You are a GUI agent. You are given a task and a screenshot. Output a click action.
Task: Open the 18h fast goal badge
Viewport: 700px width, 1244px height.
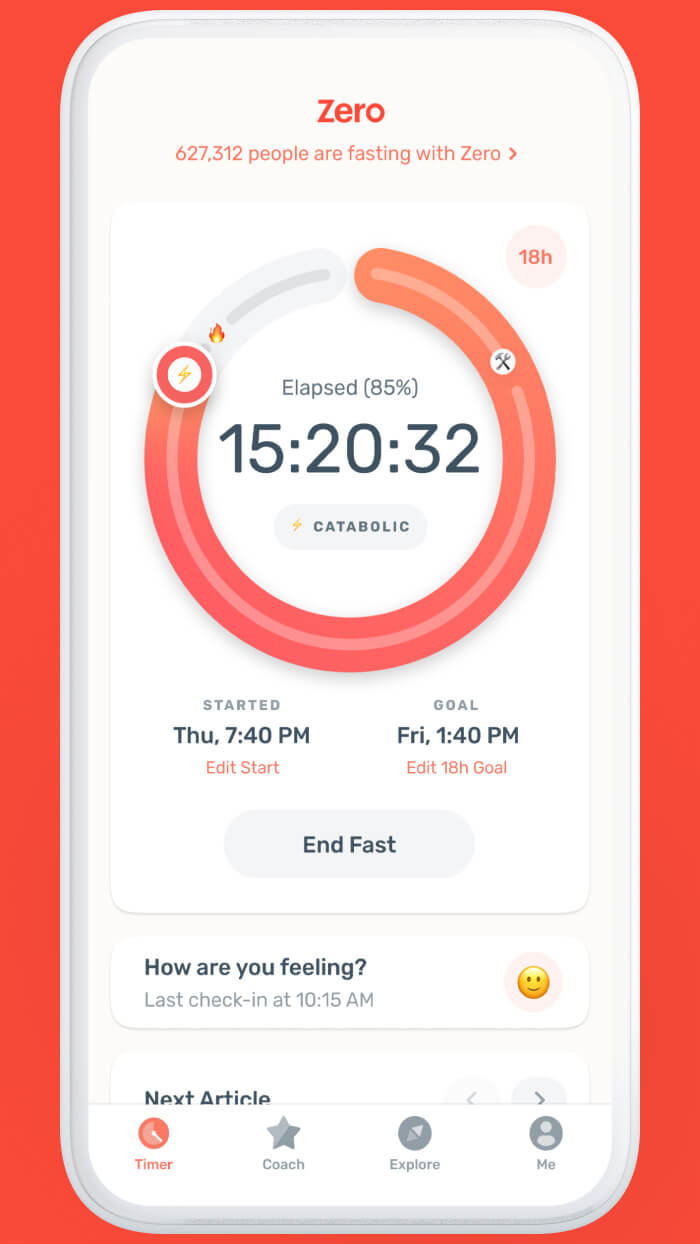click(x=535, y=257)
